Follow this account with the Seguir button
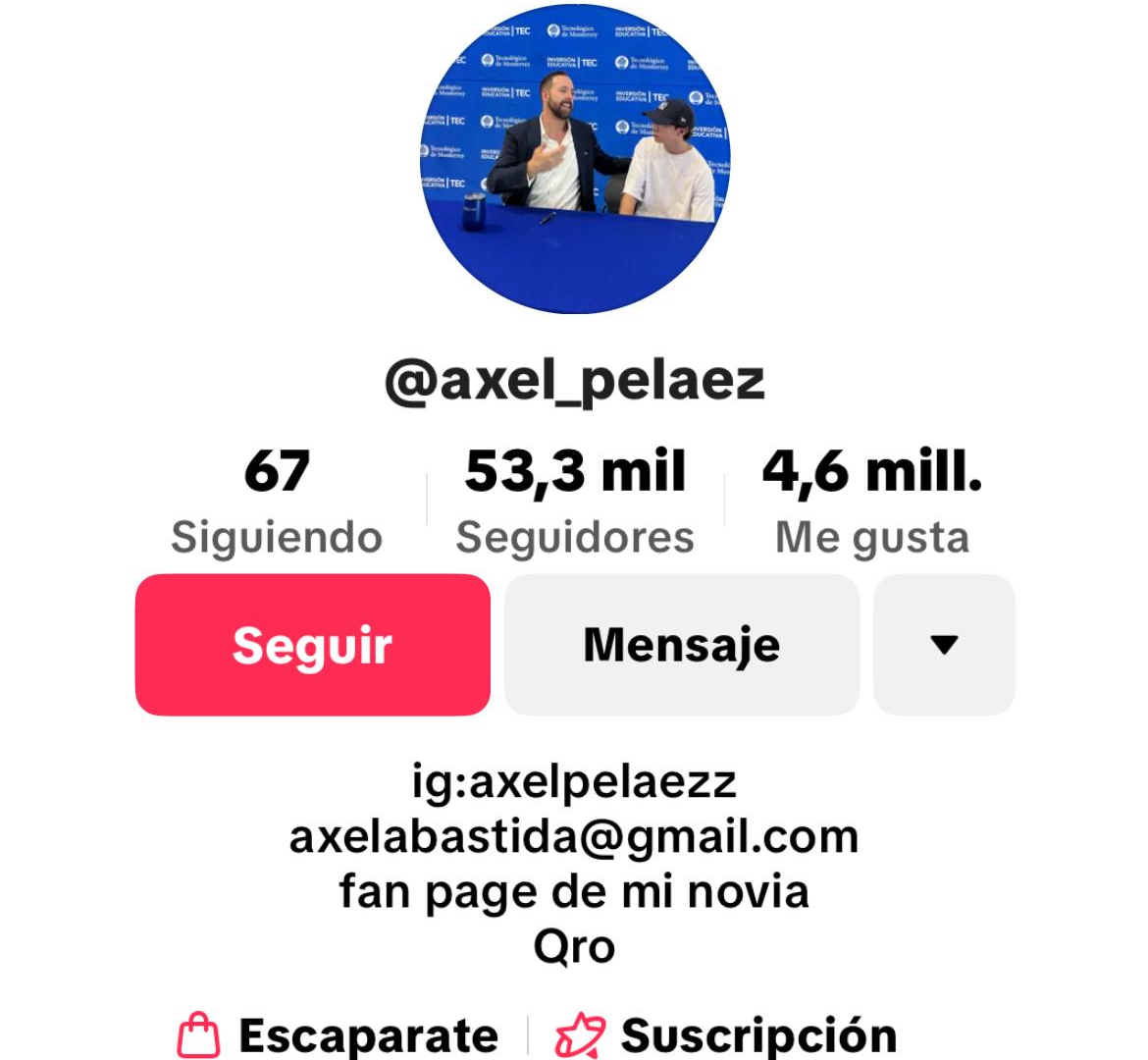 (312, 645)
